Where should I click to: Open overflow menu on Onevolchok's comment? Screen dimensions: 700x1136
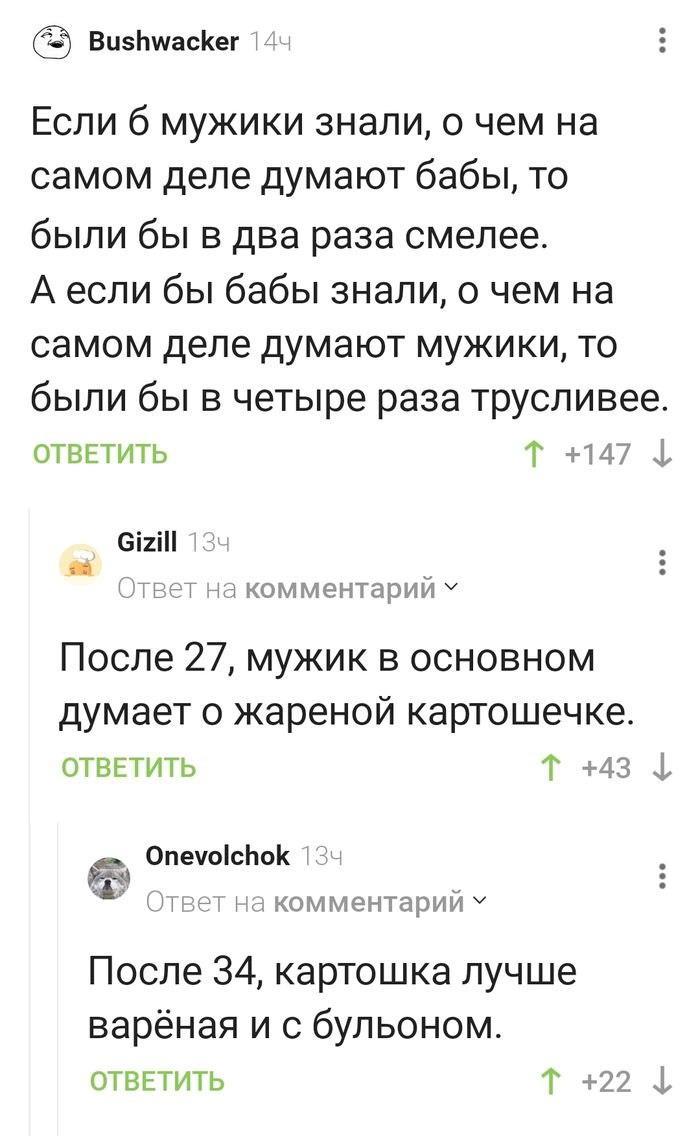pos(662,876)
